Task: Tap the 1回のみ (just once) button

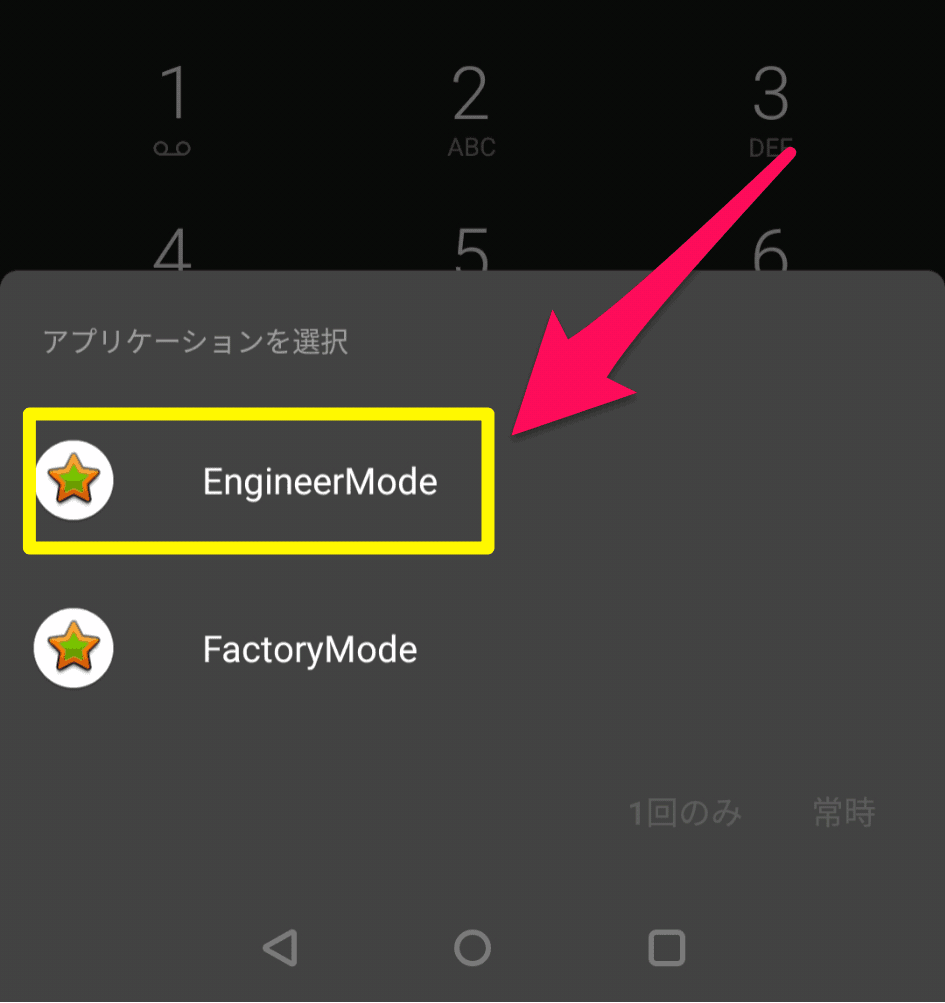Action: pos(685,813)
